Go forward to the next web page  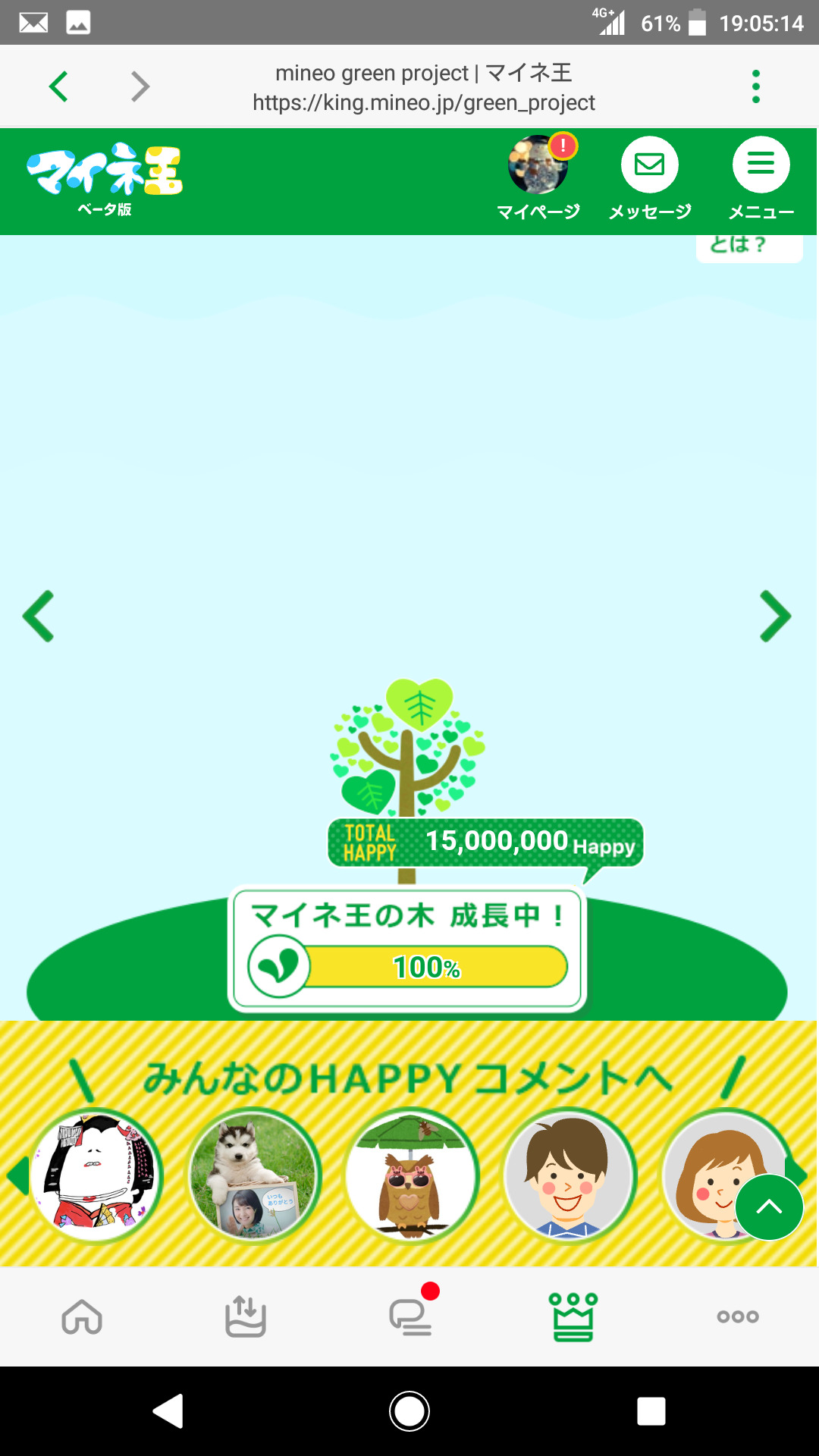140,86
